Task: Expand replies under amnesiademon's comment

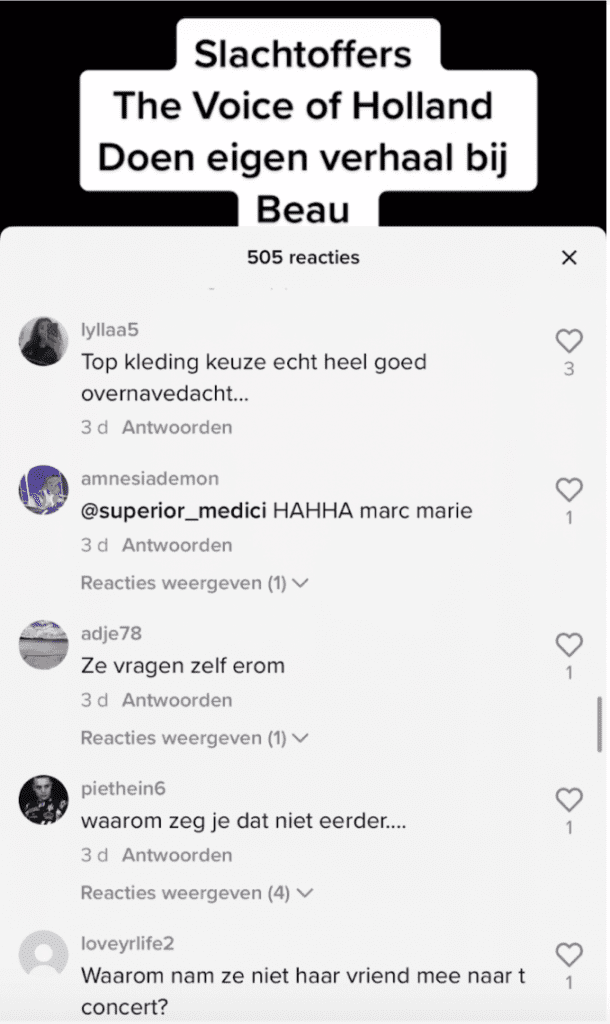Action: pyautogui.click(x=194, y=583)
